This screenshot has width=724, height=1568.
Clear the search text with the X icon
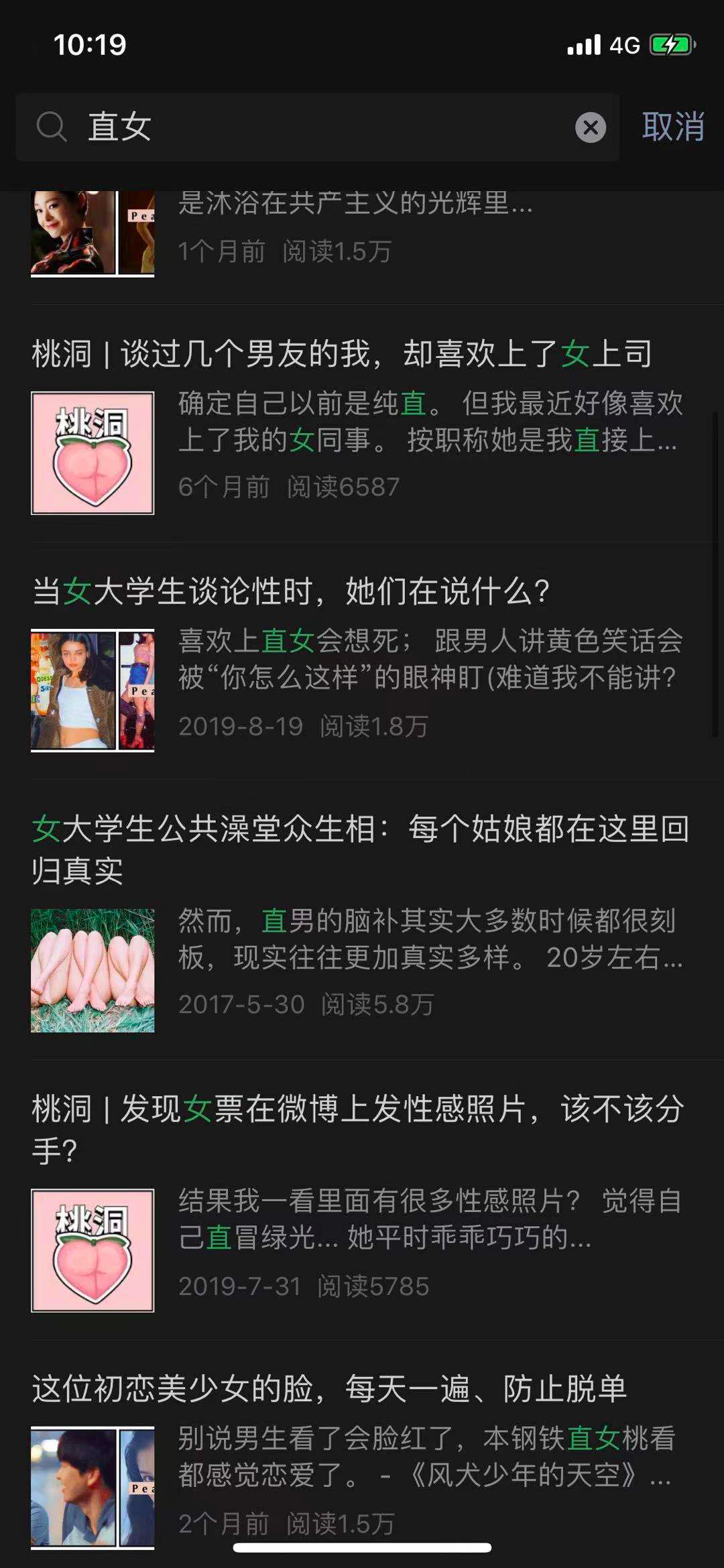coord(591,127)
